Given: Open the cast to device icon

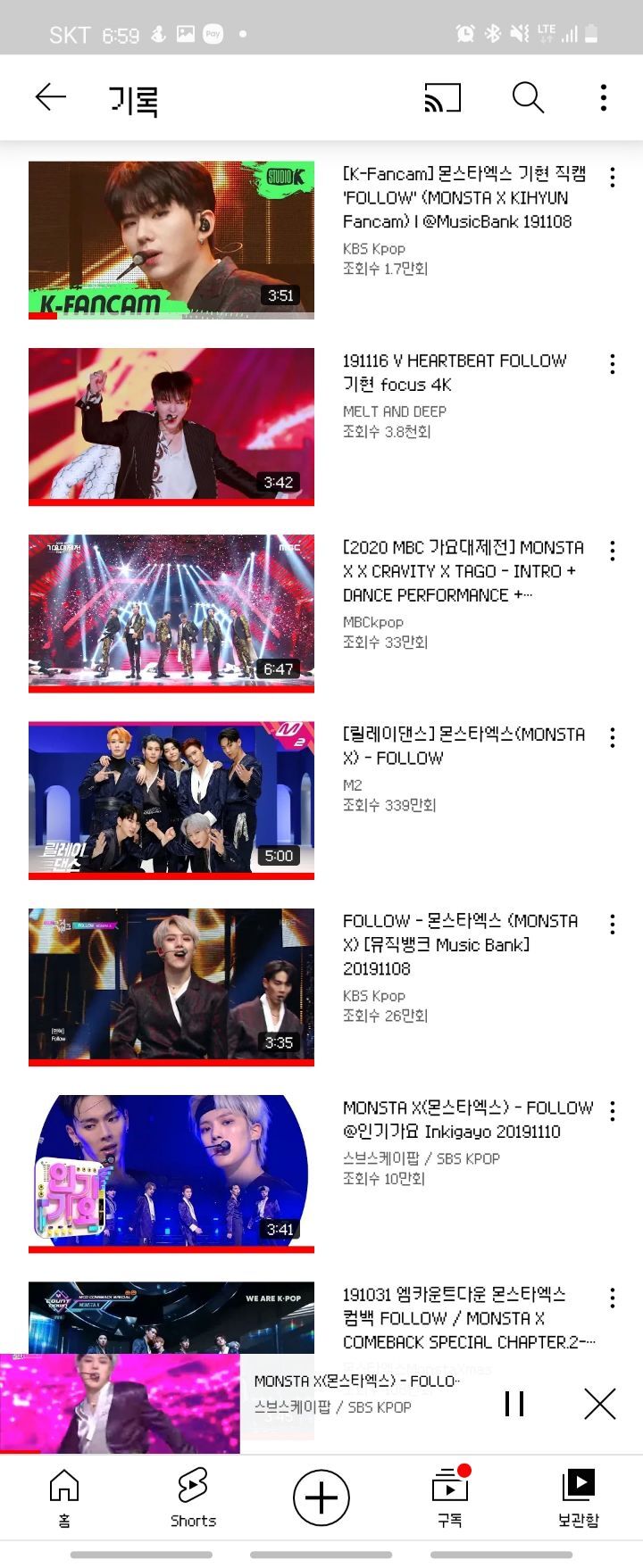Looking at the screenshot, I should 442,98.
